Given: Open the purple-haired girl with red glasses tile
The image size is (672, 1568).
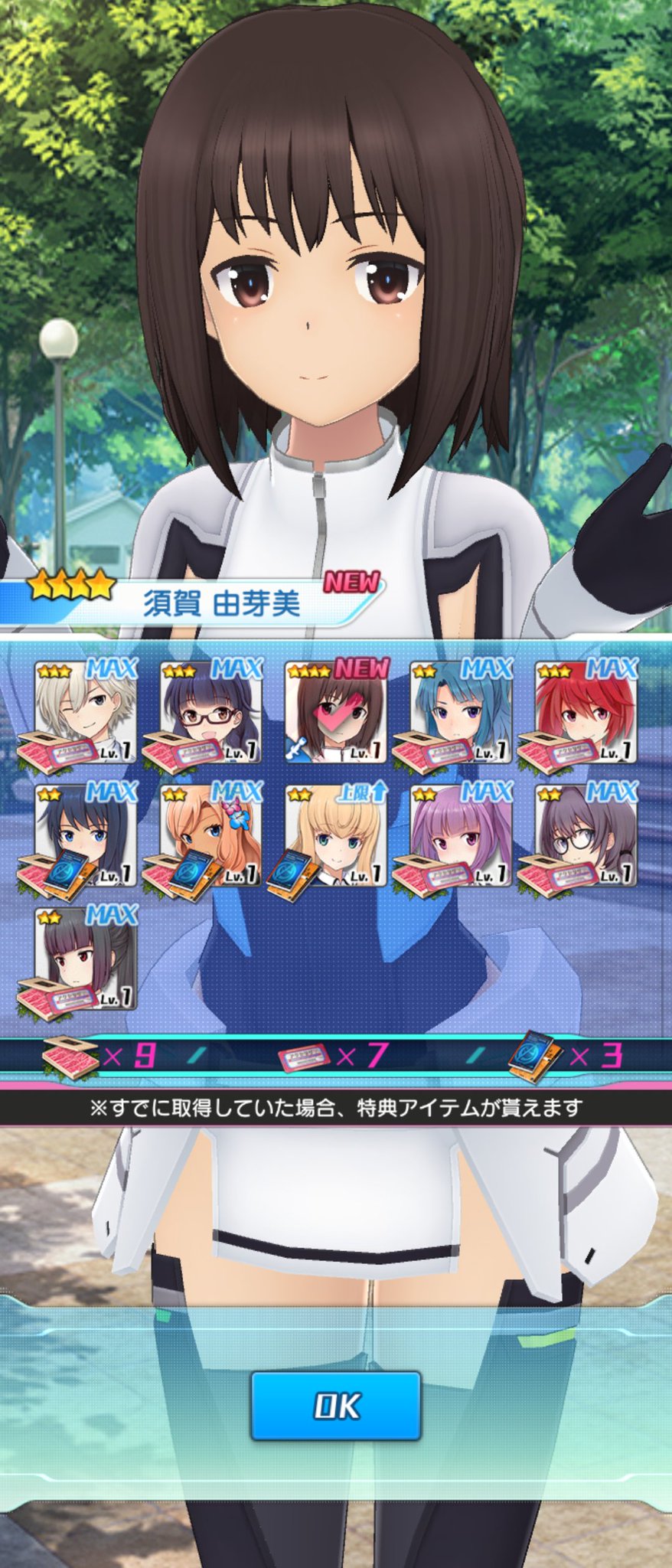Looking at the screenshot, I should tap(210, 712).
